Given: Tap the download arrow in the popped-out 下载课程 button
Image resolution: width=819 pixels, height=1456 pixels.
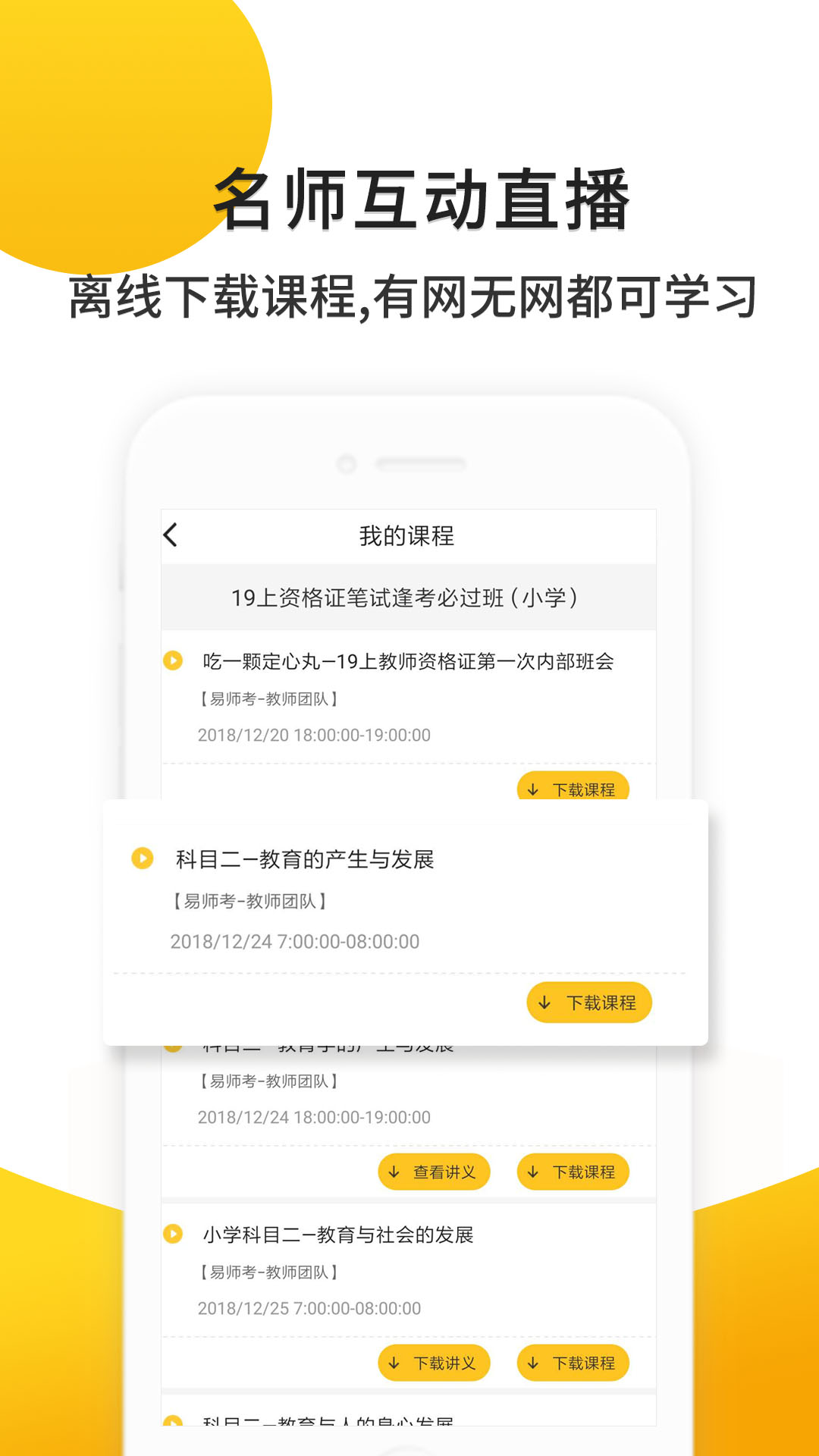Looking at the screenshot, I should (x=544, y=1002).
